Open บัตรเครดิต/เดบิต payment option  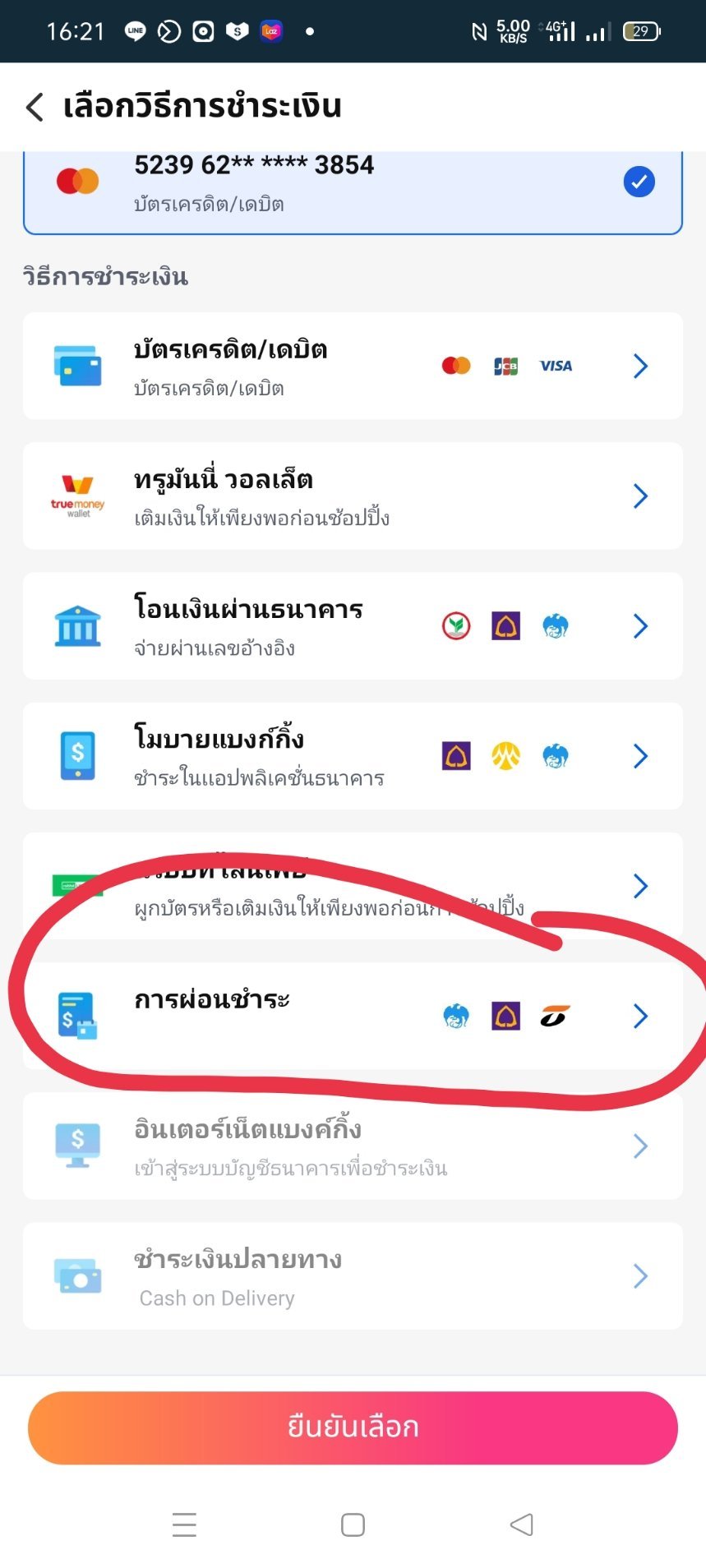[352, 366]
